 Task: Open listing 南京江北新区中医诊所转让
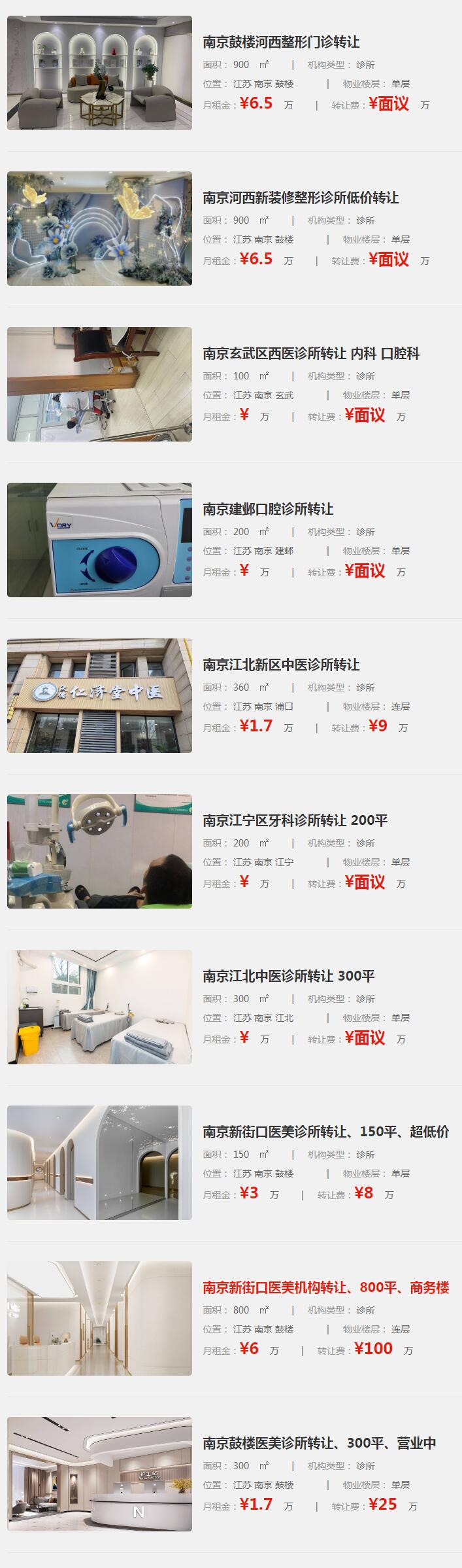[281, 665]
